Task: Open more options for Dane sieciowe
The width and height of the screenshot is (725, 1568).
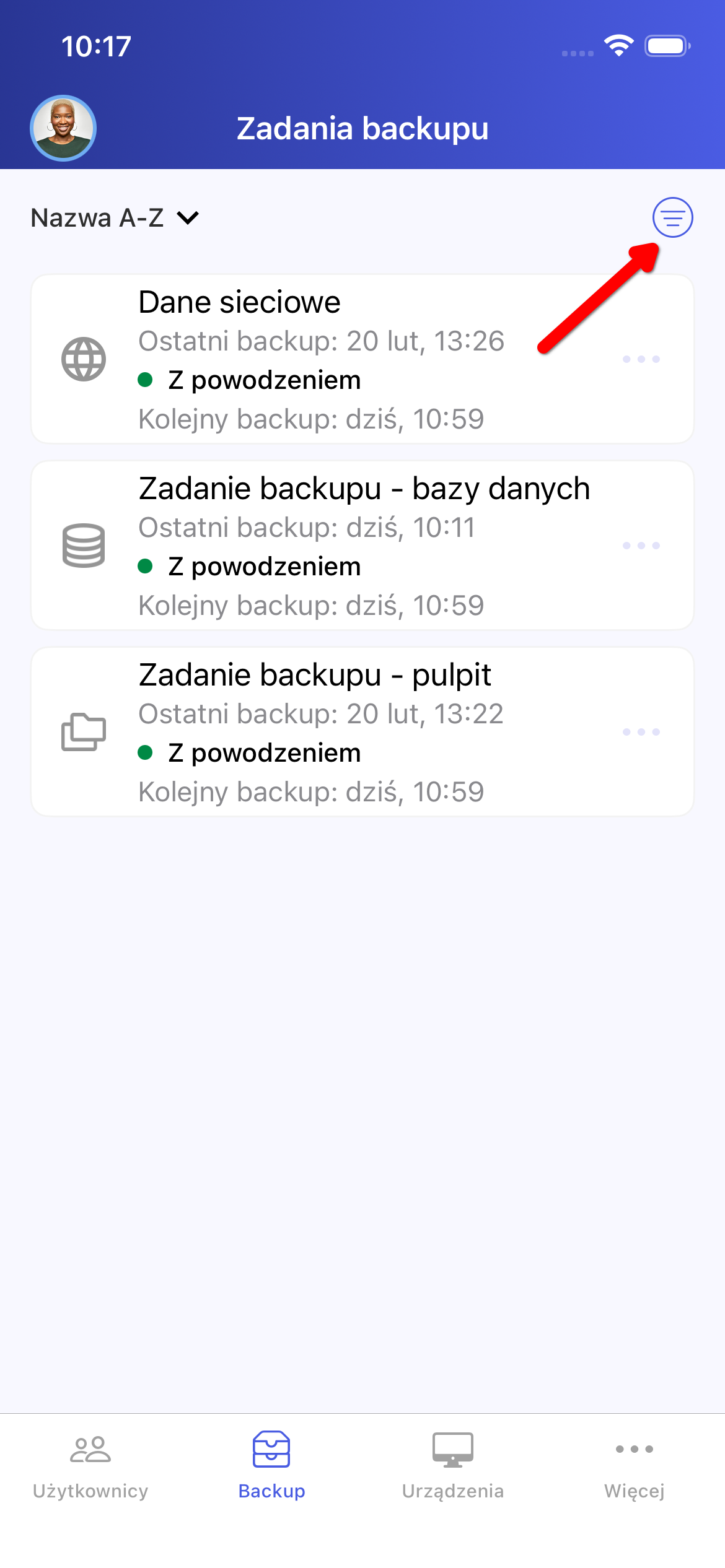Action: 641,359
